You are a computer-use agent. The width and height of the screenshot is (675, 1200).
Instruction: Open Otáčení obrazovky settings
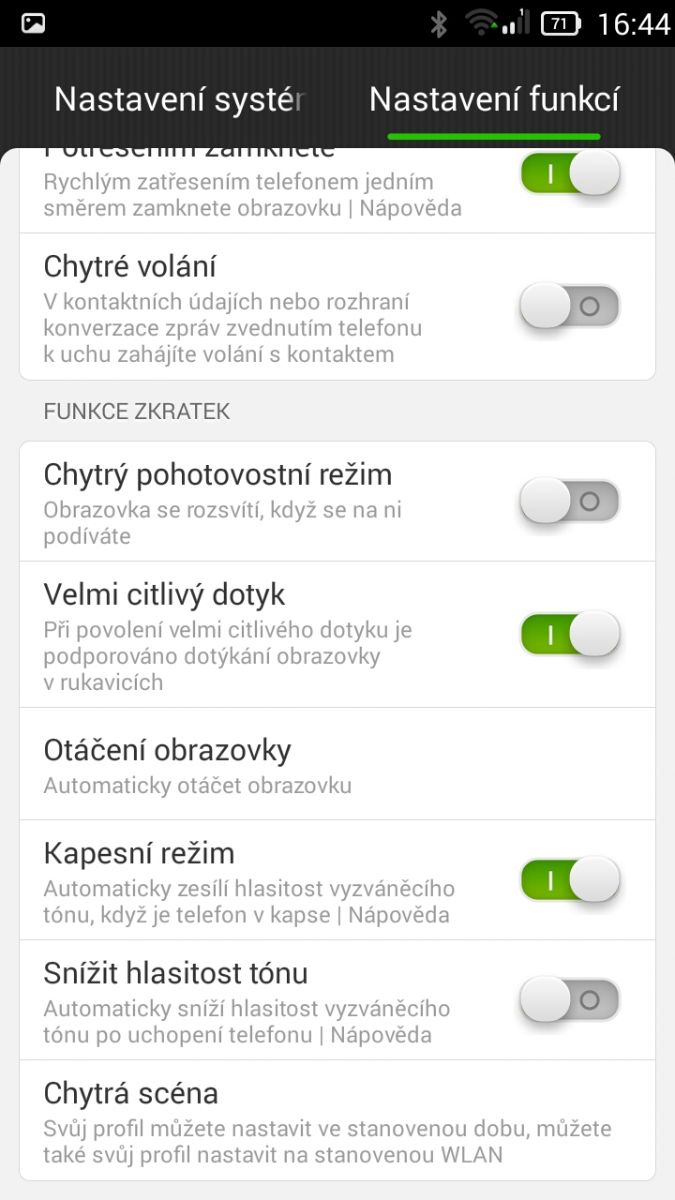point(337,765)
